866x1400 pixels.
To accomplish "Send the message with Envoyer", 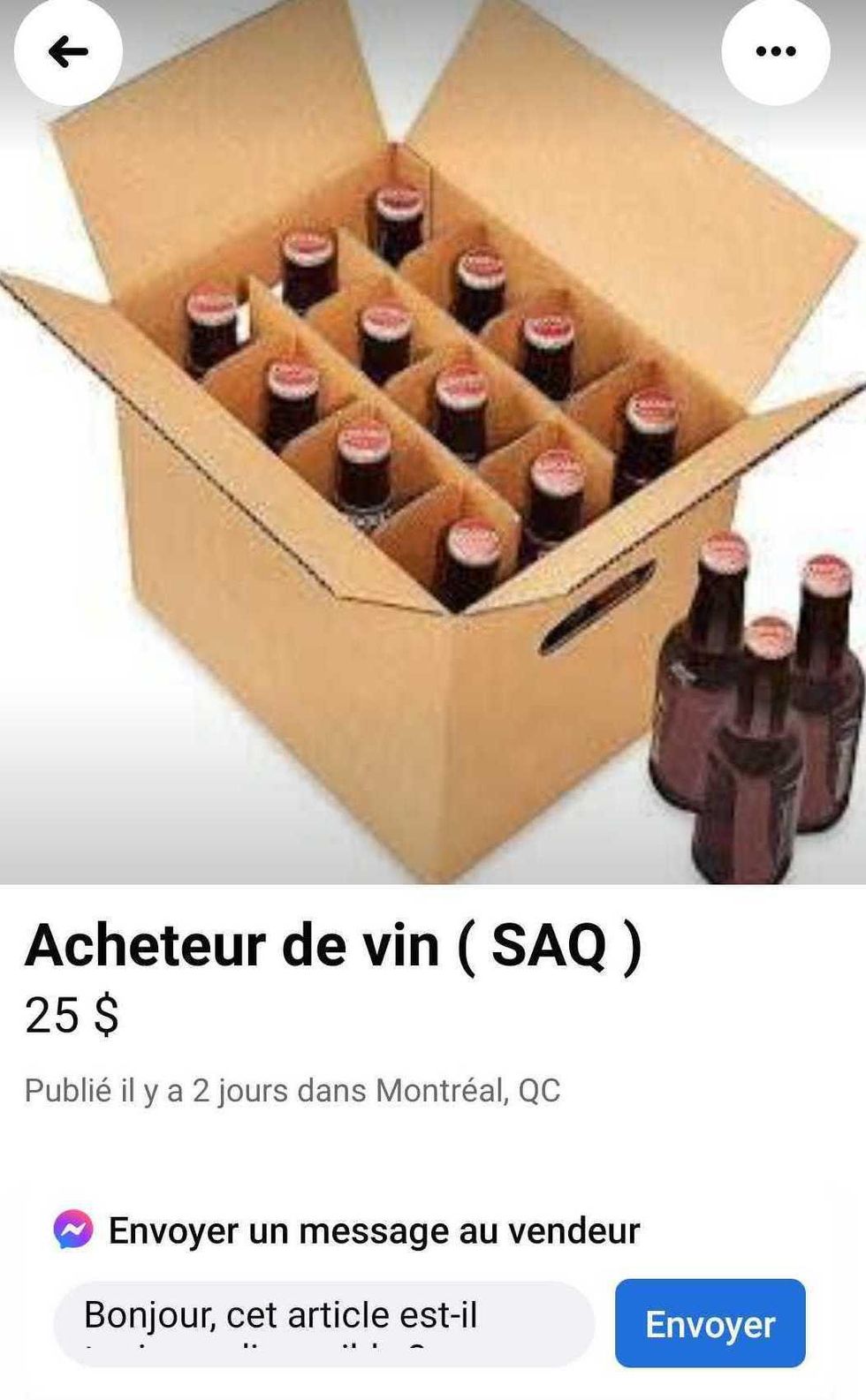I will [710, 1323].
